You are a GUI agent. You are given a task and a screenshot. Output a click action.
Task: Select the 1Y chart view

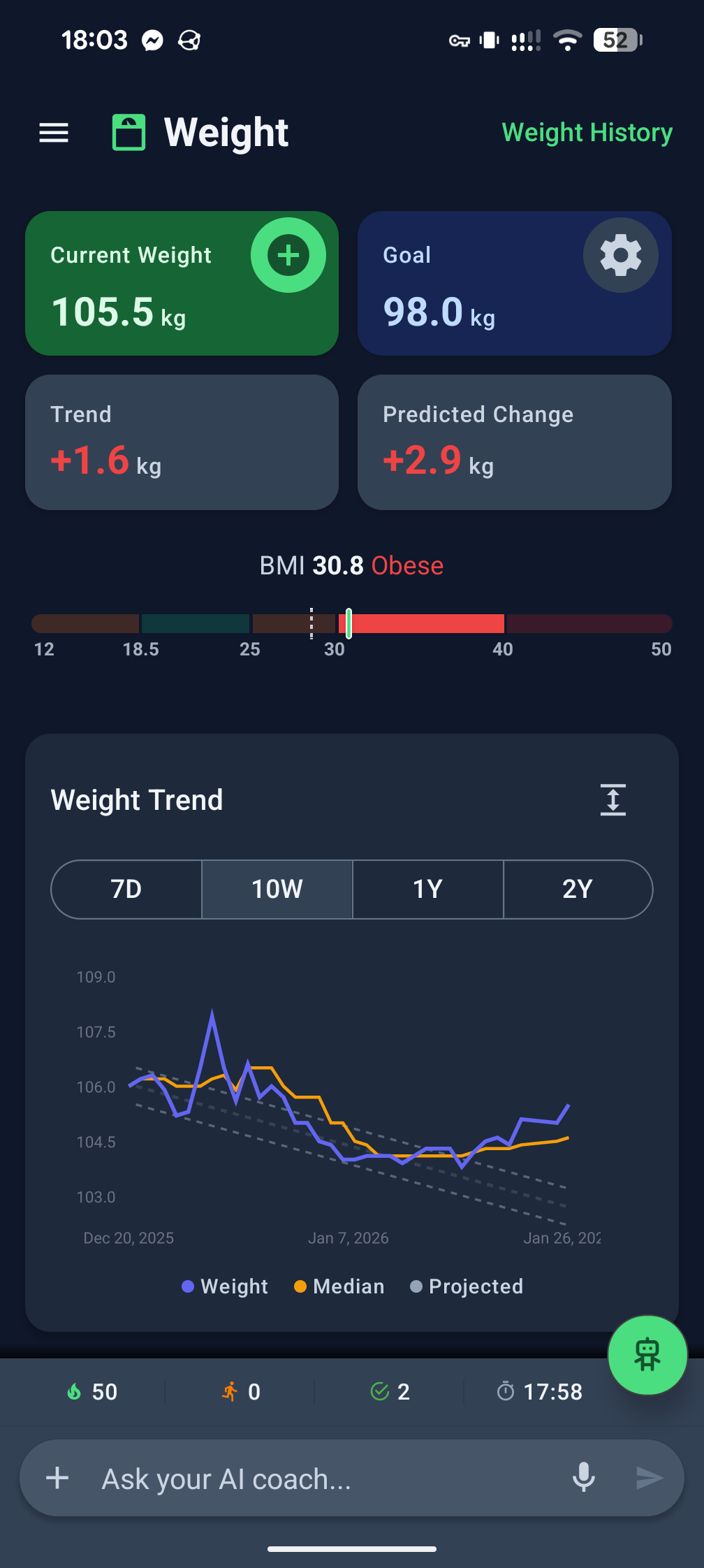(x=427, y=889)
